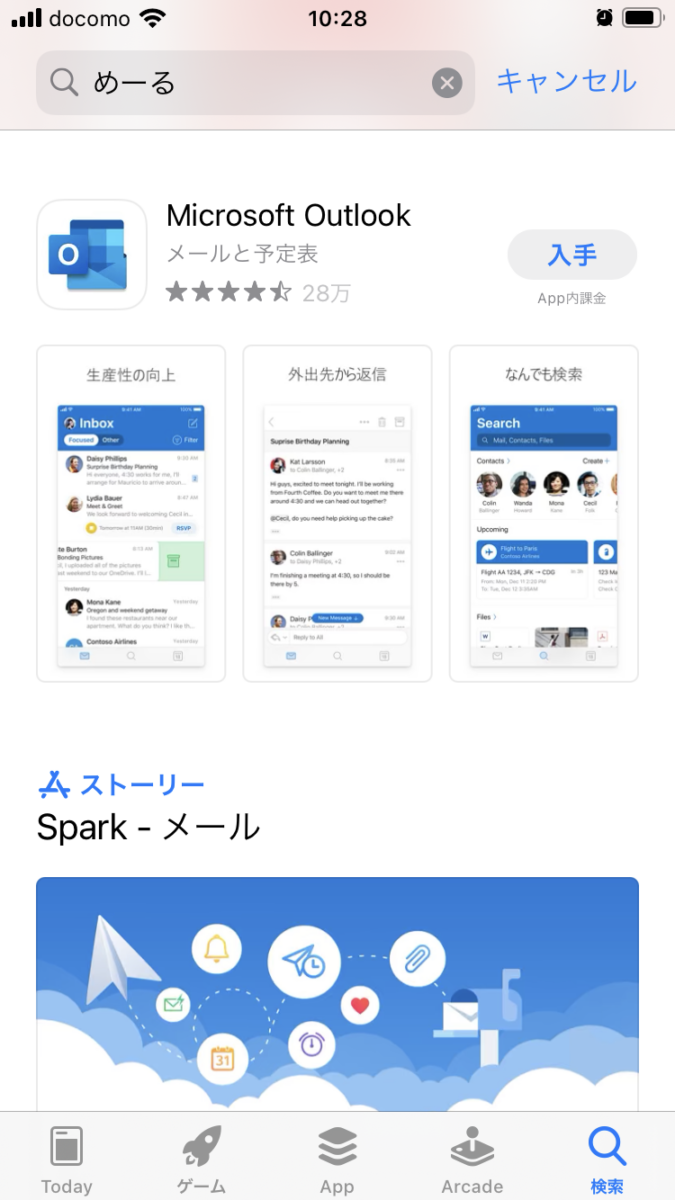Tap the search field containing めーる
This screenshot has height=1200, width=675.
coord(240,83)
